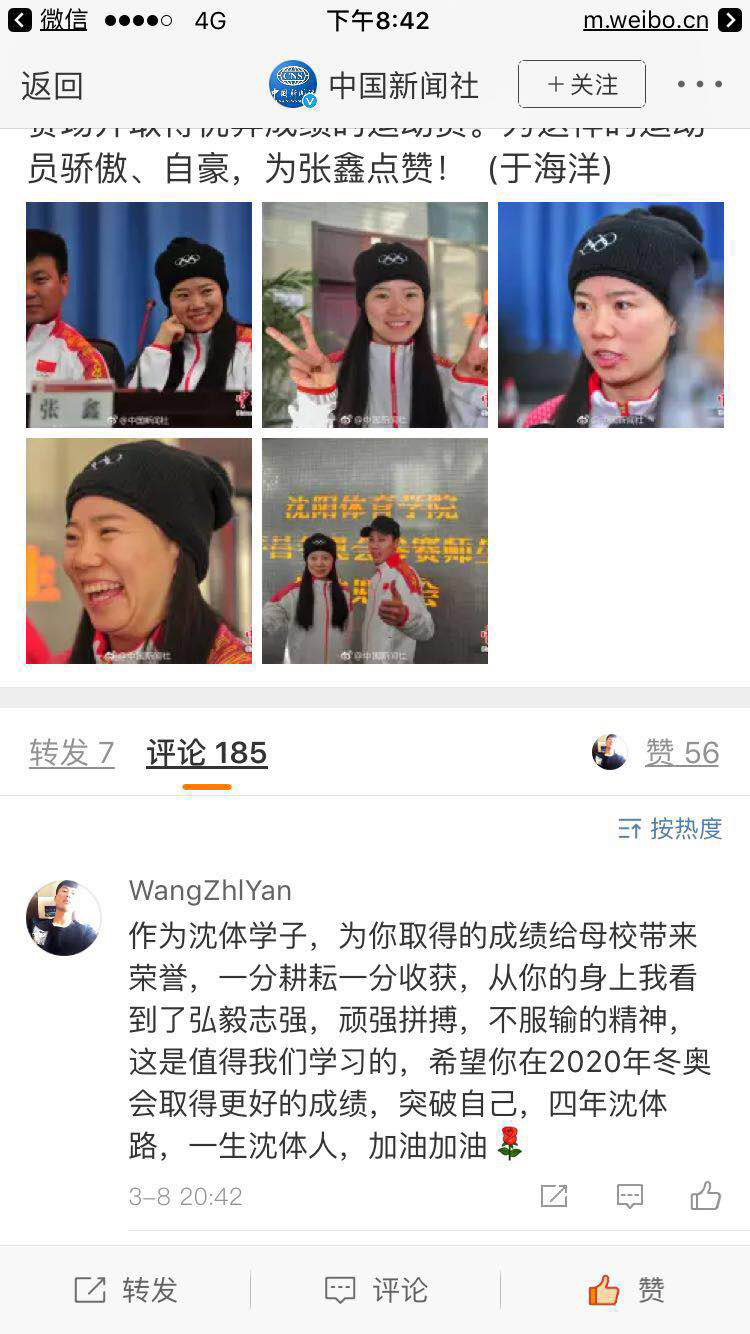View the photo with double peace signs

point(375,315)
